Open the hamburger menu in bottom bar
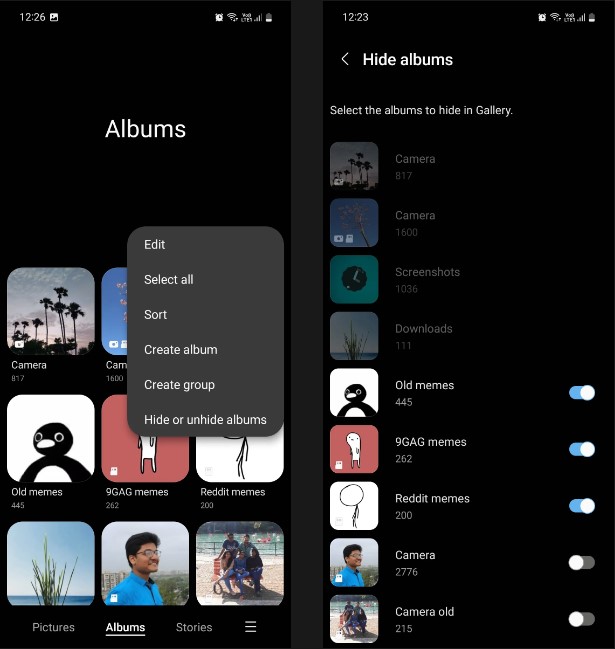Screen dimensions: 615x649 pos(251,627)
